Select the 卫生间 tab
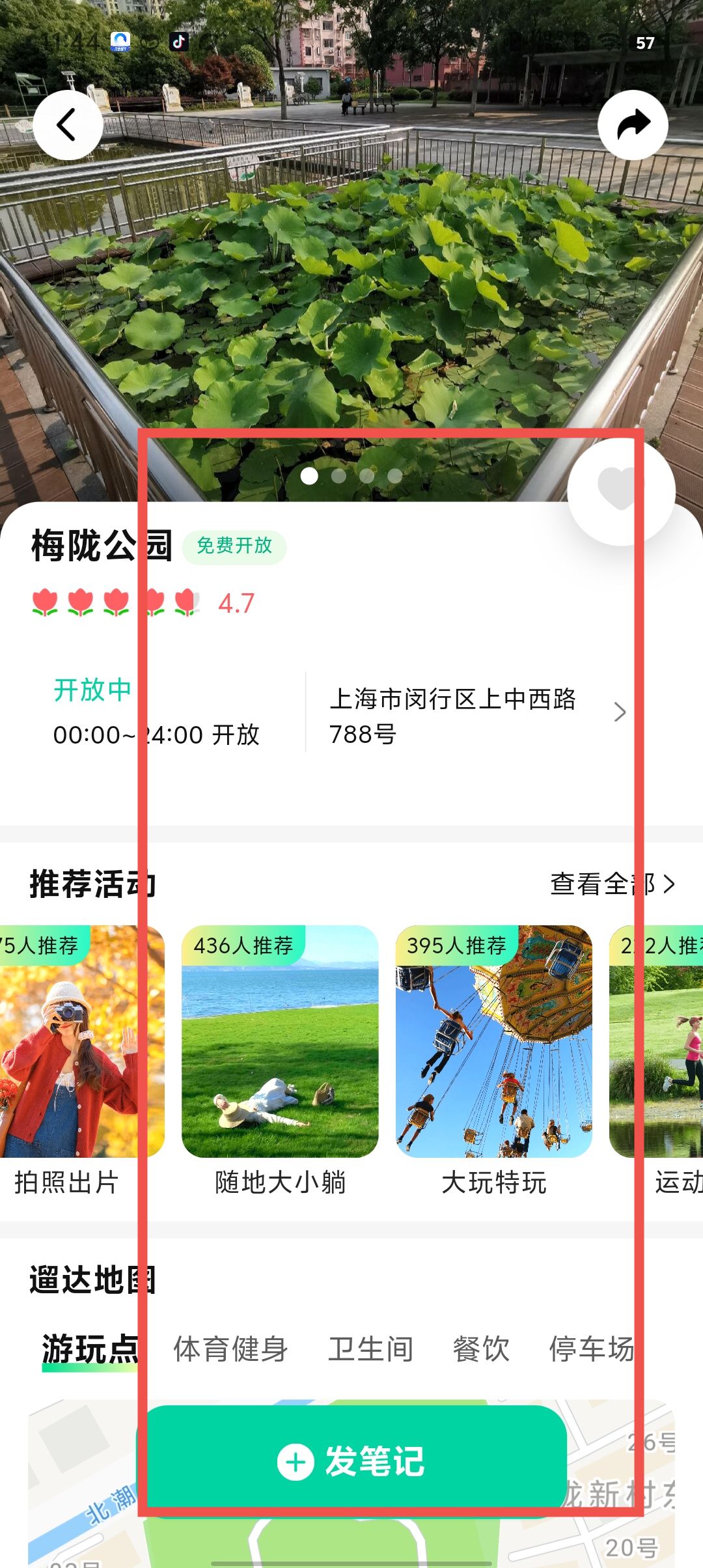 pyautogui.click(x=370, y=1349)
